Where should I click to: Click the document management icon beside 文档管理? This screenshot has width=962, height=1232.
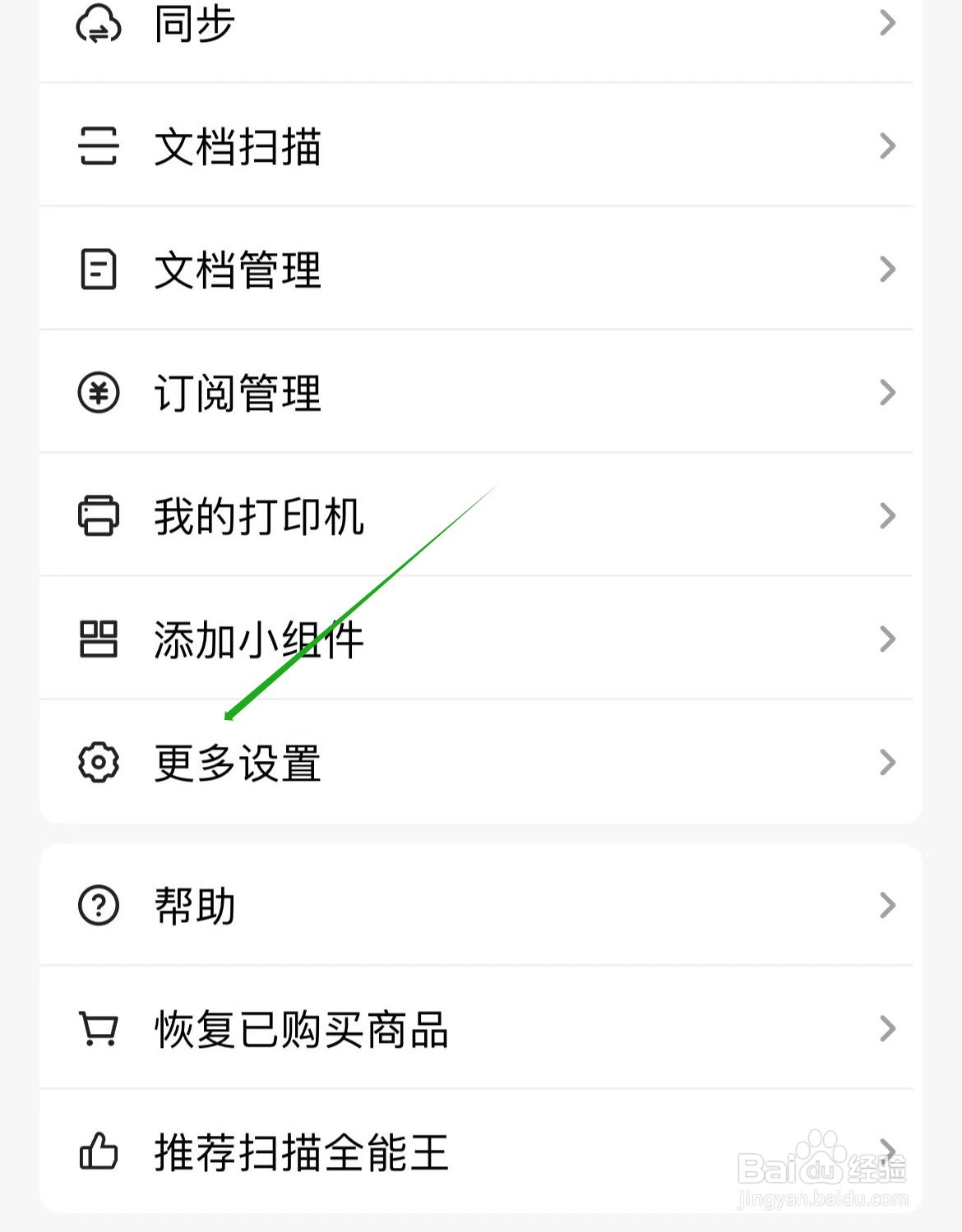click(x=99, y=269)
